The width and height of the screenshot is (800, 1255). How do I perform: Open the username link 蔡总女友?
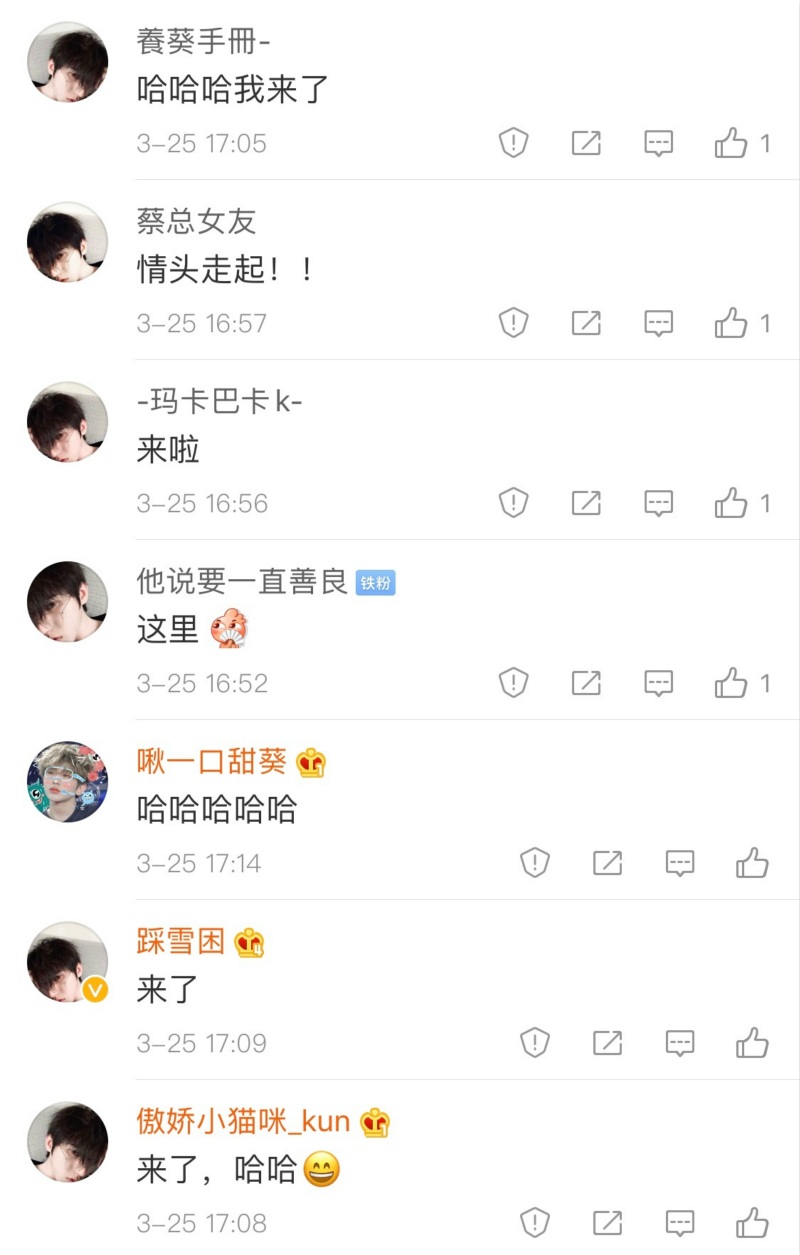click(196, 221)
